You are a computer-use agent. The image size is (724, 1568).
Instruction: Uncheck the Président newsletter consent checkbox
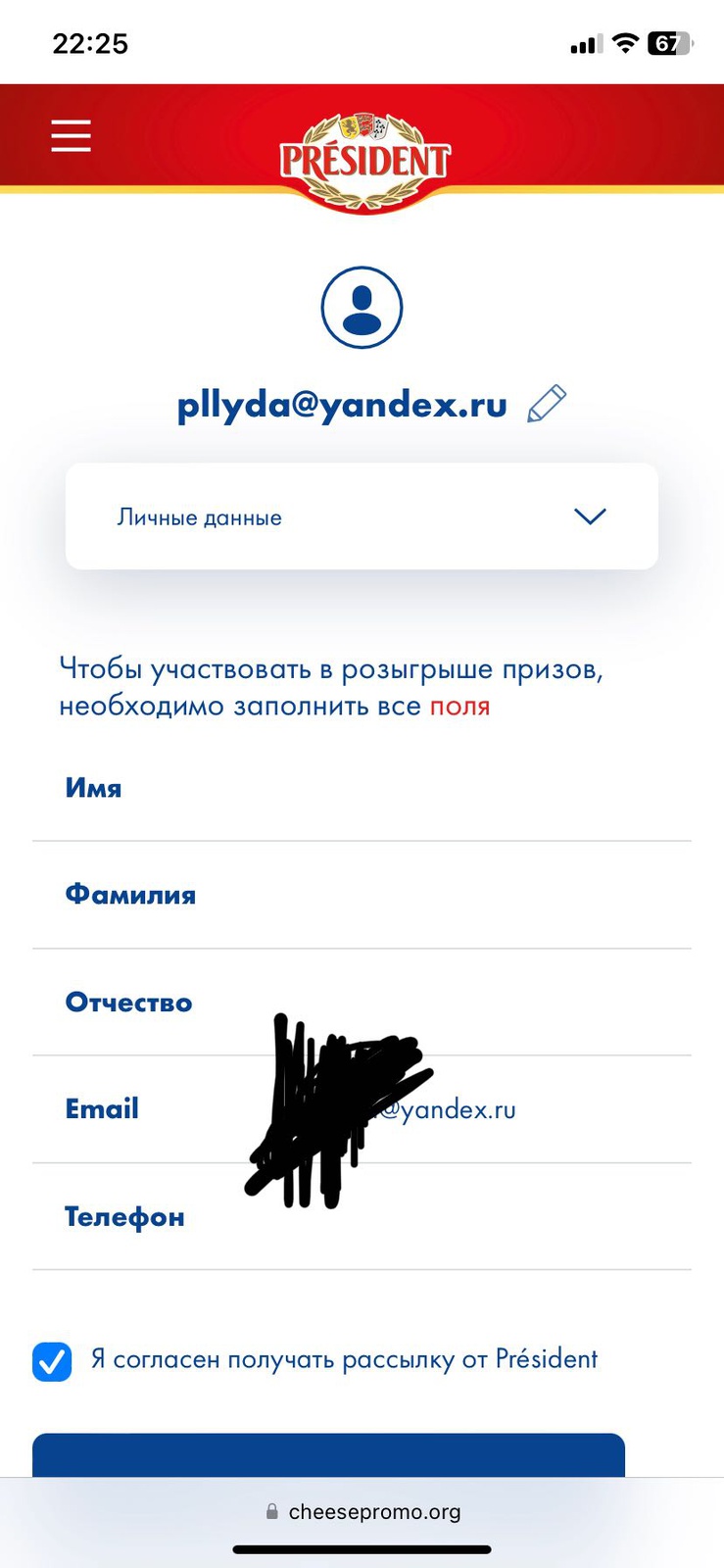52,1361
